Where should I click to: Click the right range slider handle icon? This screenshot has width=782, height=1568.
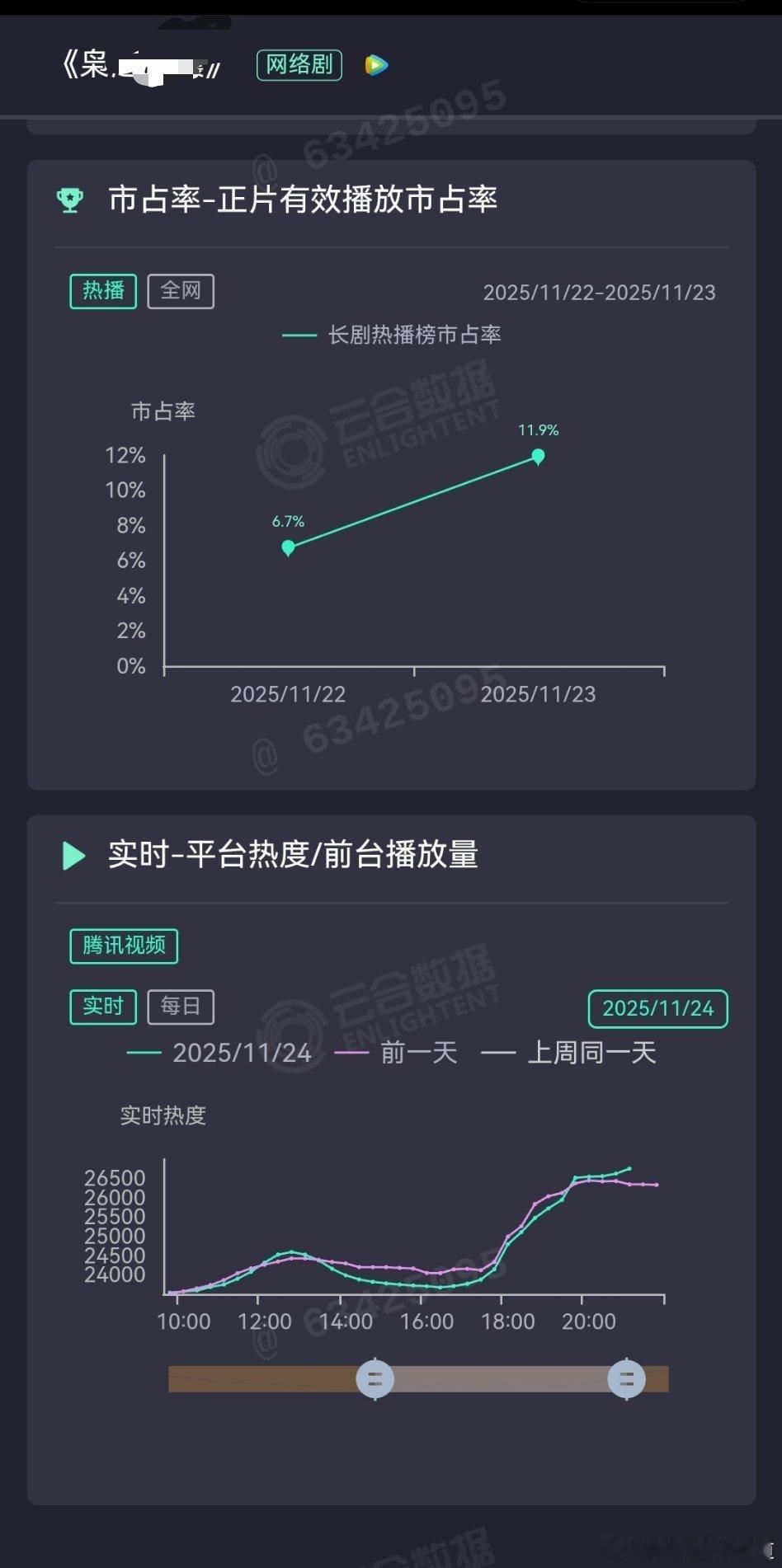[x=628, y=1378]
